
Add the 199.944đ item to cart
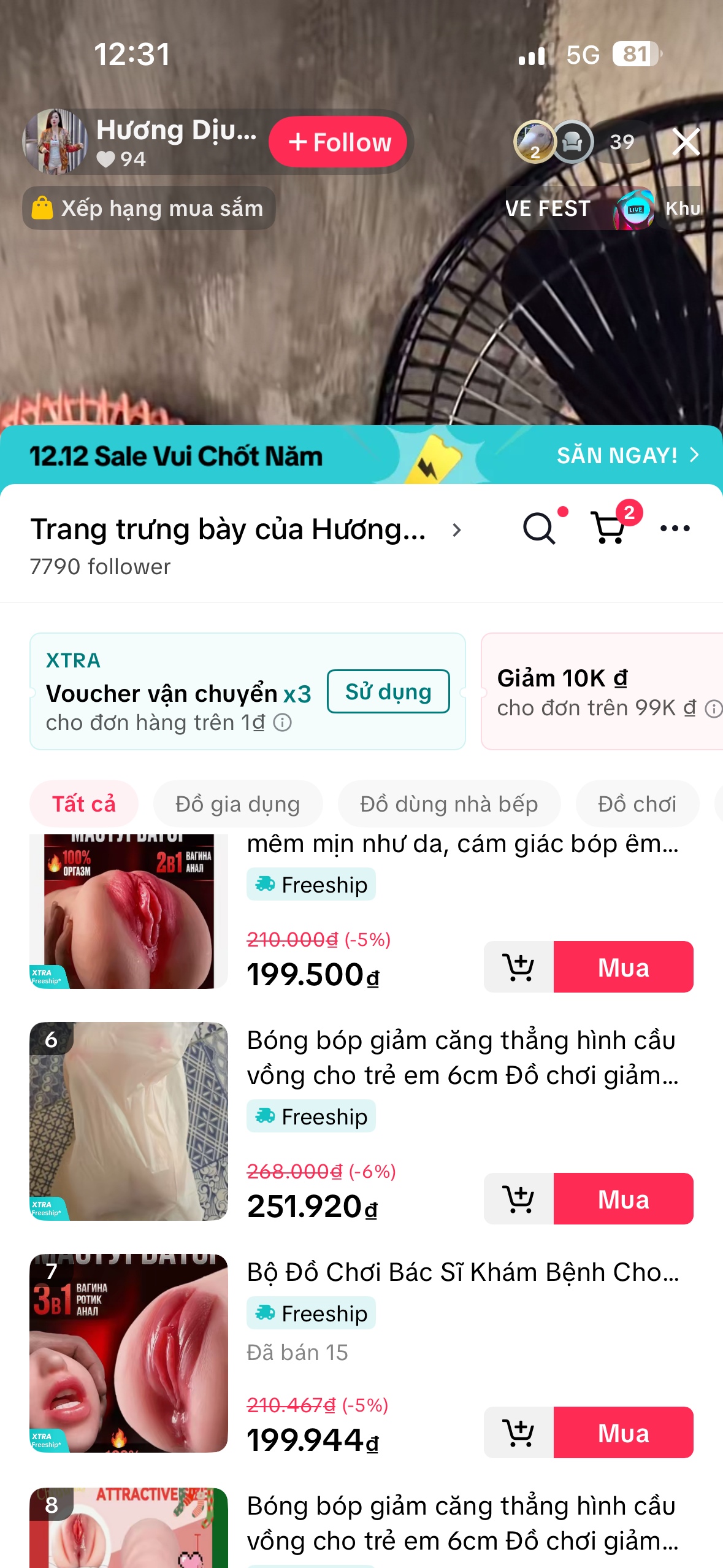(x=519, y=1432)
